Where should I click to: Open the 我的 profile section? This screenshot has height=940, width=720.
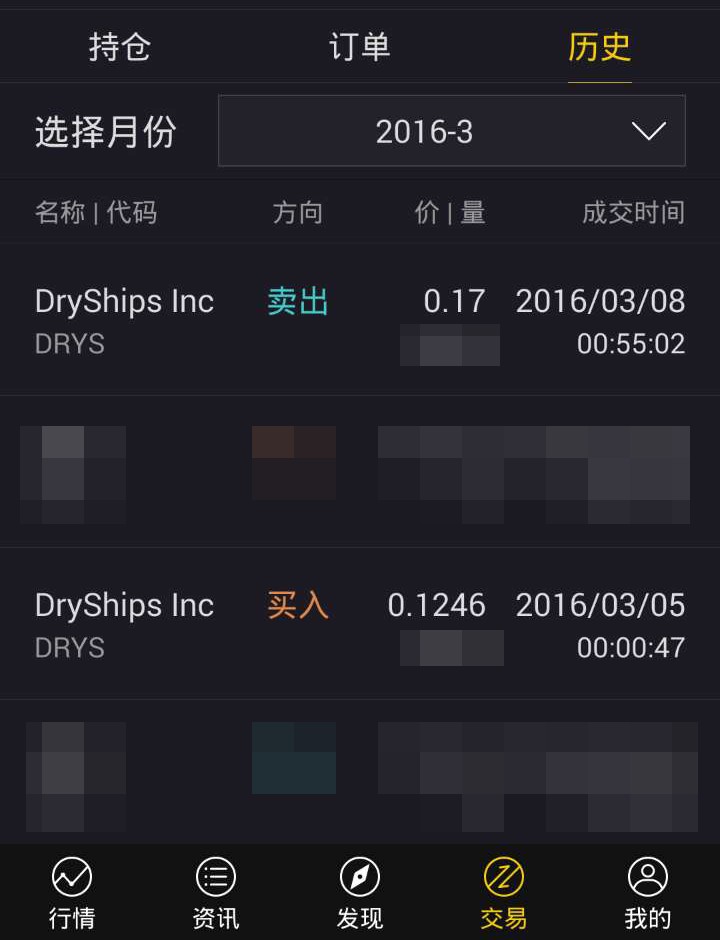click(648, 892)
